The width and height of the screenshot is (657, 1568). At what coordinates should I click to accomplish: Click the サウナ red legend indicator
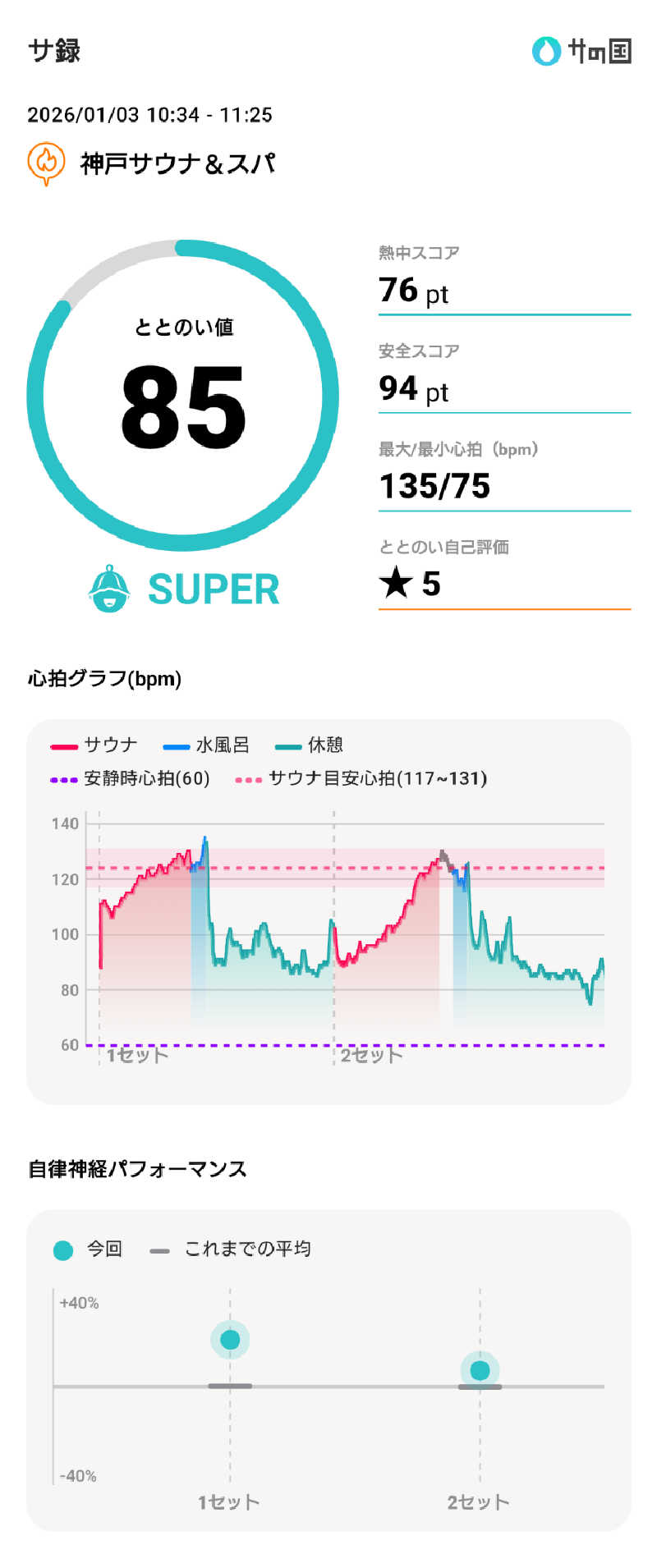(64, 745)
